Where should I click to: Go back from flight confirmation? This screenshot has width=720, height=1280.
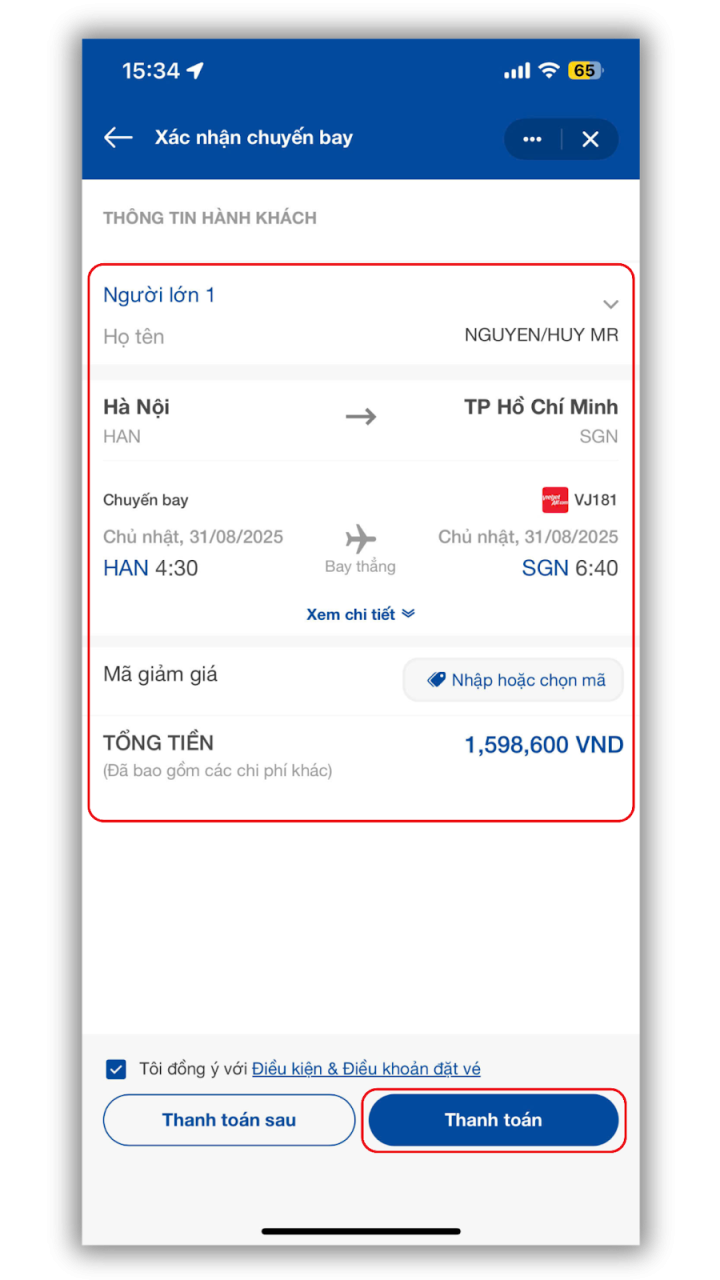pos(118,138)
